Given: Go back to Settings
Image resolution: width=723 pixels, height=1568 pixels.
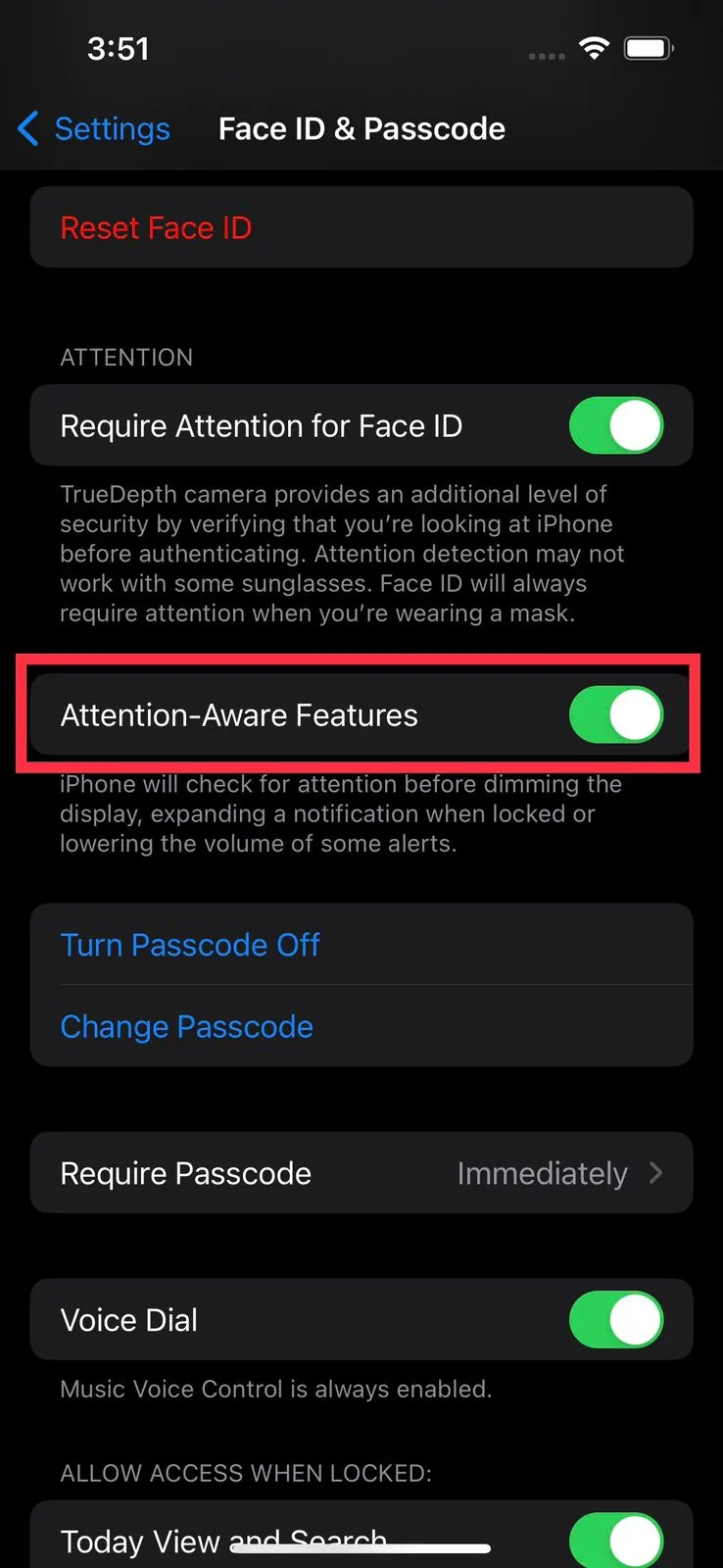Looking at the screenshot, I should (94, 128).
